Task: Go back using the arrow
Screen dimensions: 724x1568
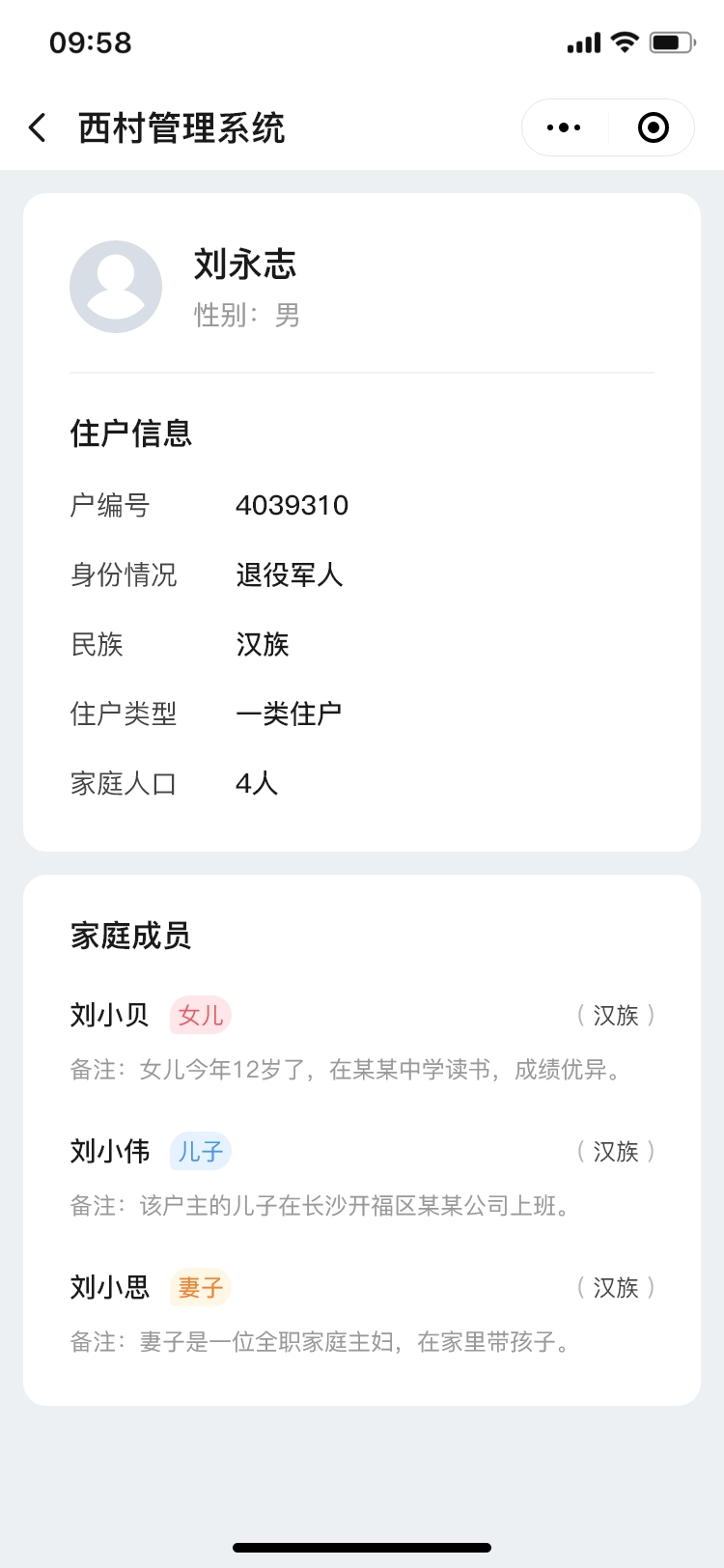Action: [x=38, y=127]
